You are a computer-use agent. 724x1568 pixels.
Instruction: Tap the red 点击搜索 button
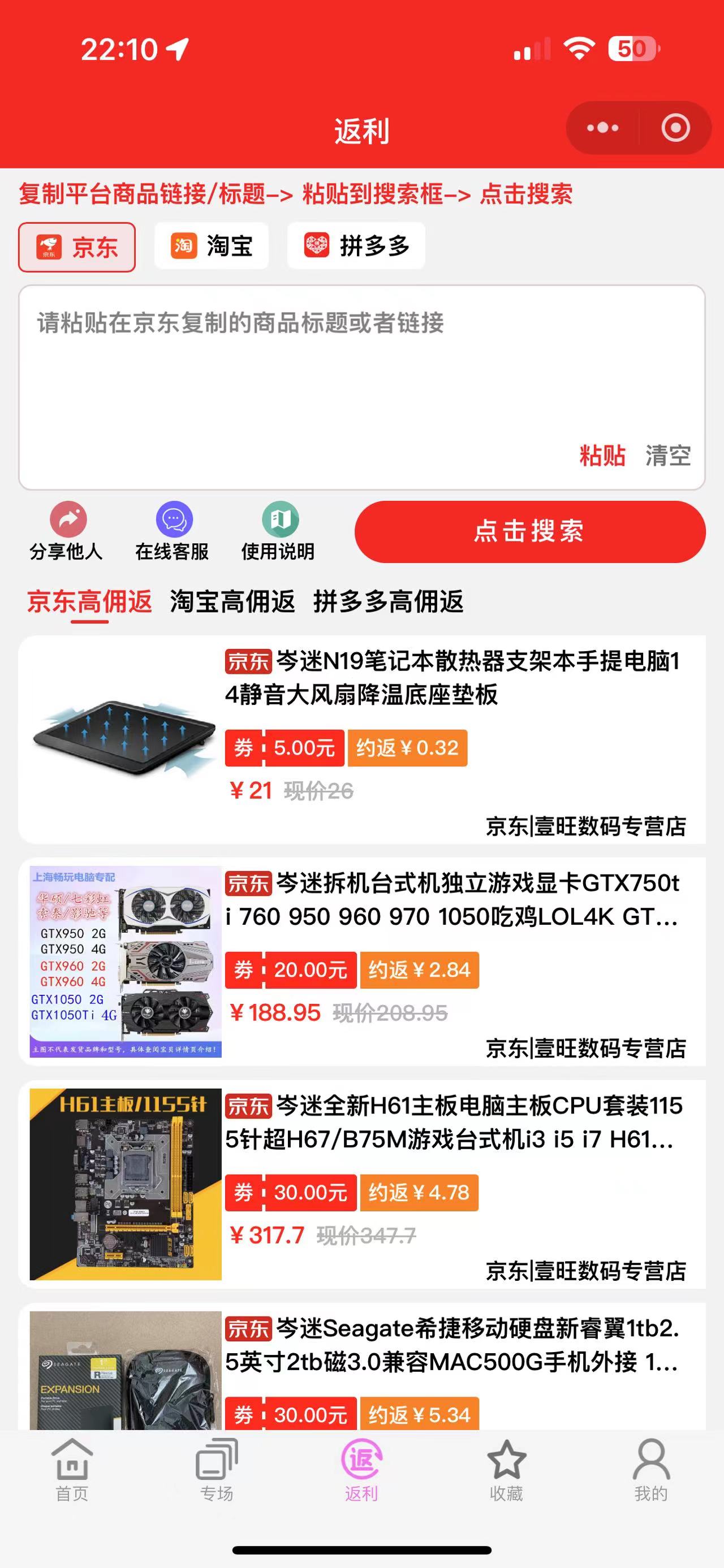coord(530,531)
